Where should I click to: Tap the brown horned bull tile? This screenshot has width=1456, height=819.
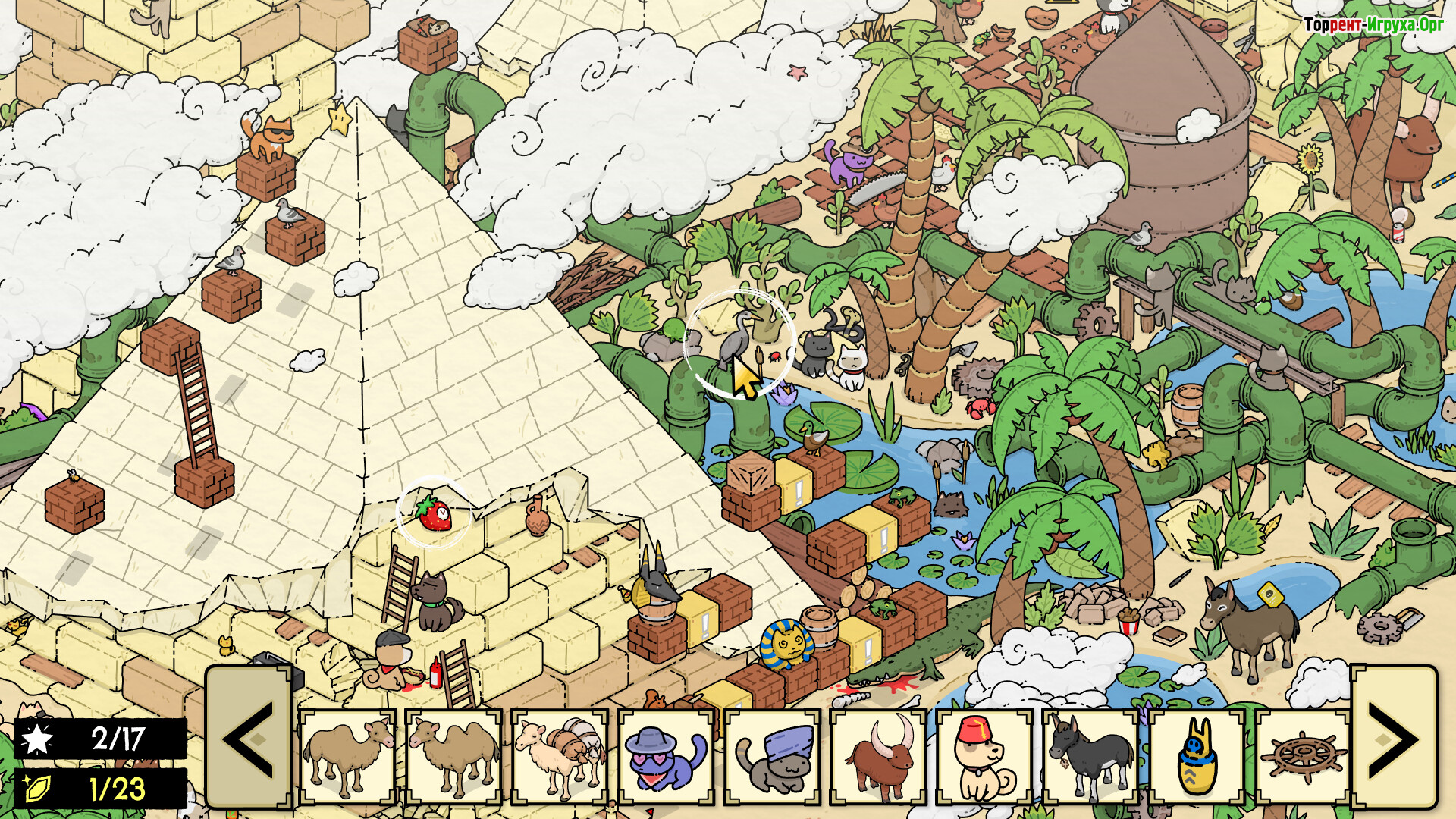pos(878,757)
